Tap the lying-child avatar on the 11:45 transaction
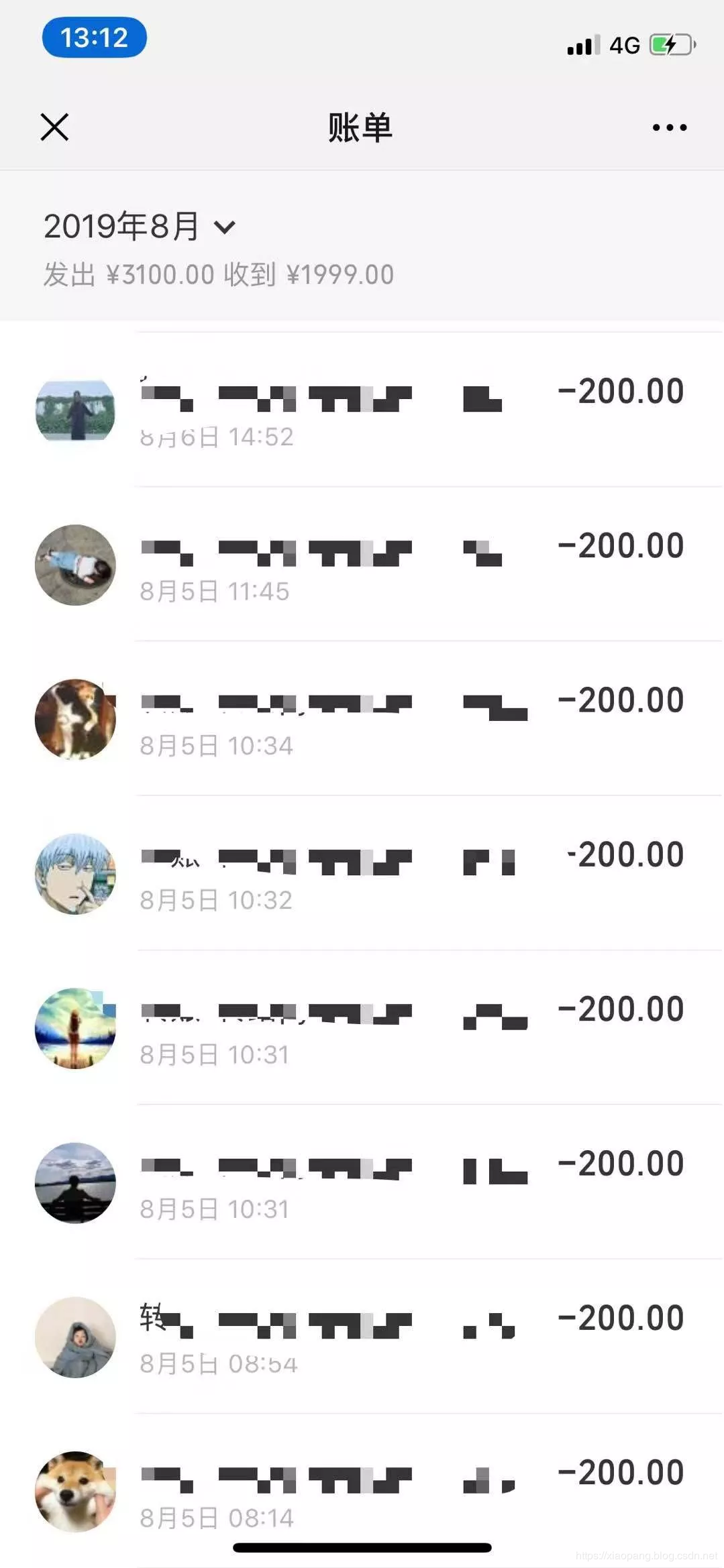This screenshot has width=724, height=1568. 75,565
